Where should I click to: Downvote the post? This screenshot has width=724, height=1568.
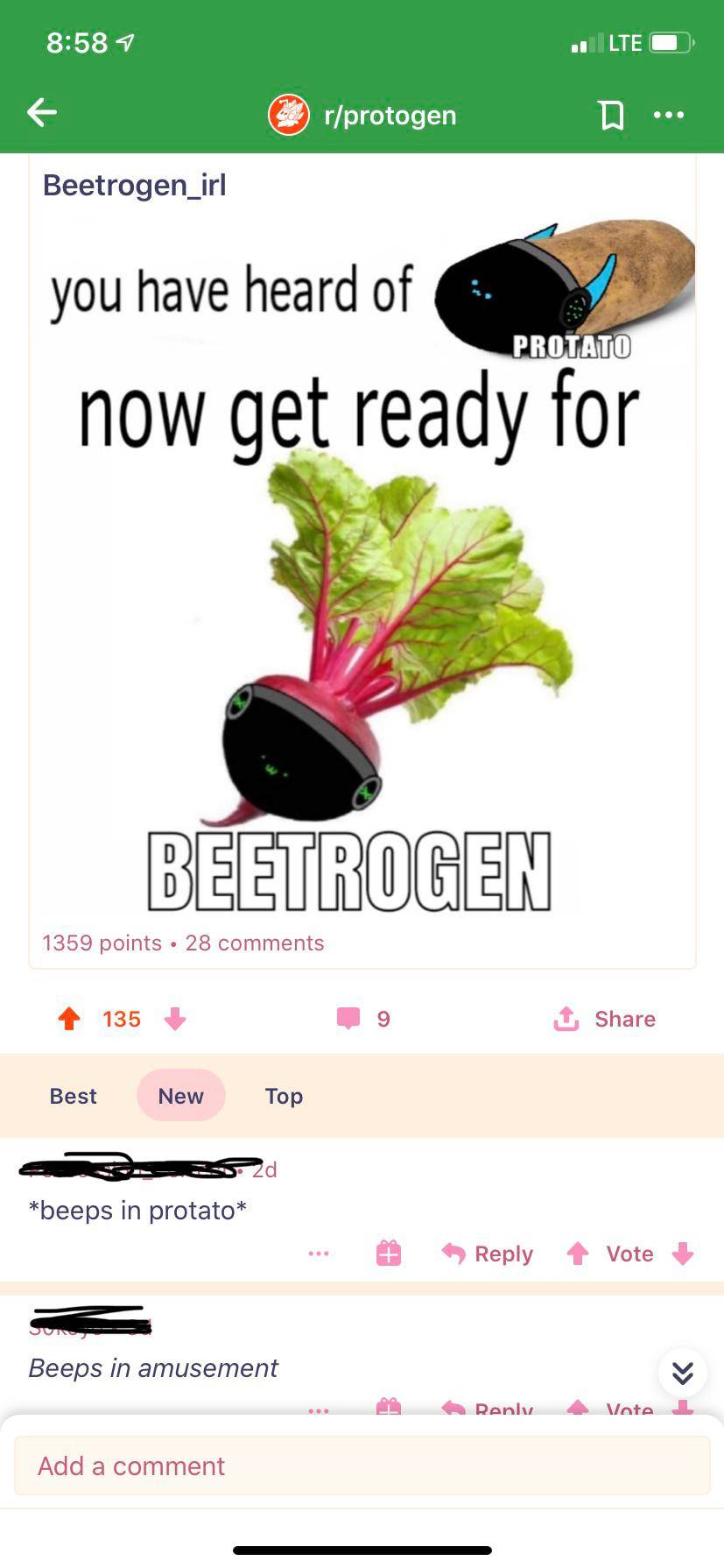(x=175, y=1019)
